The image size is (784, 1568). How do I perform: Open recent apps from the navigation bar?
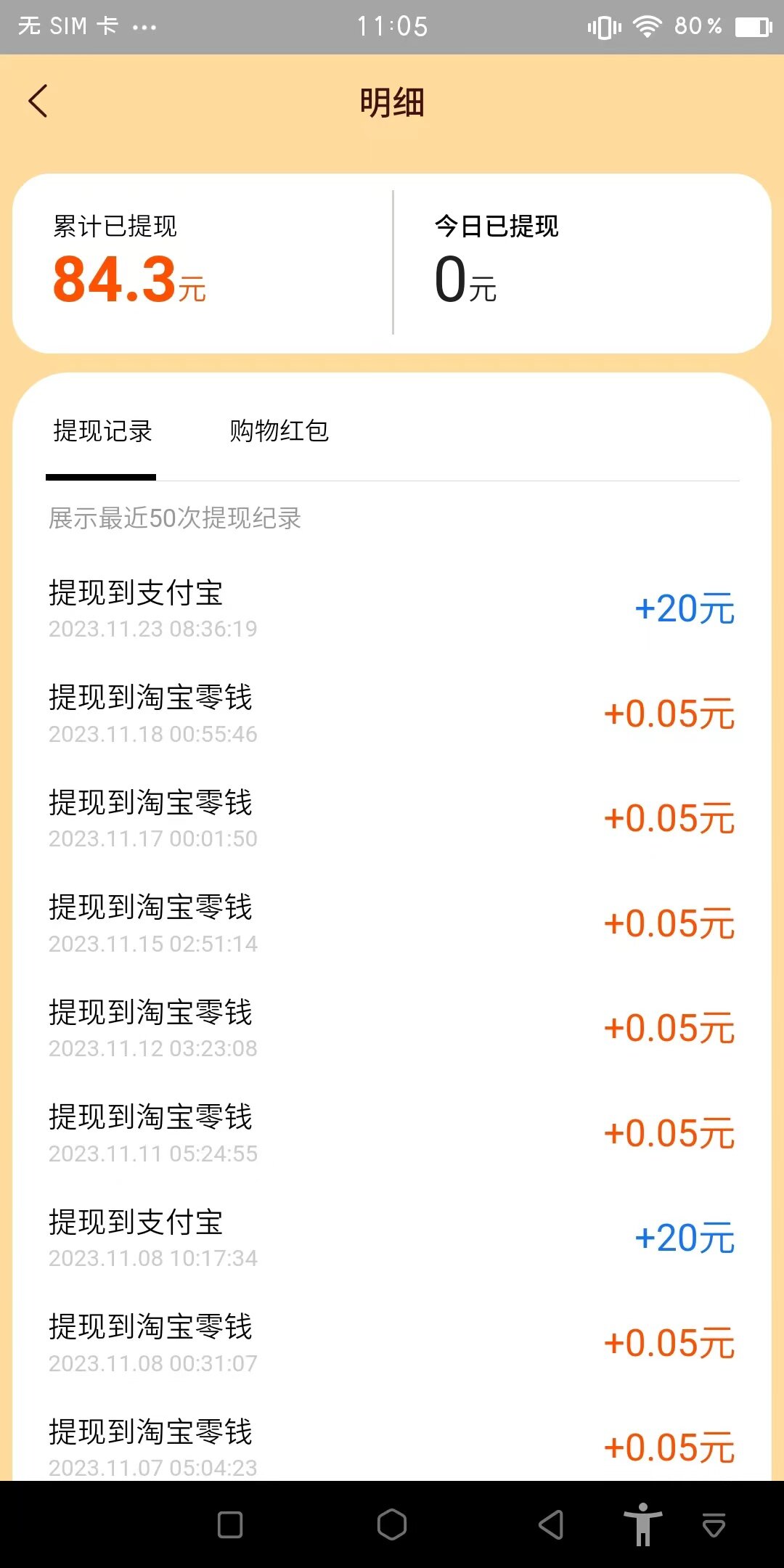pos(230,1524)
